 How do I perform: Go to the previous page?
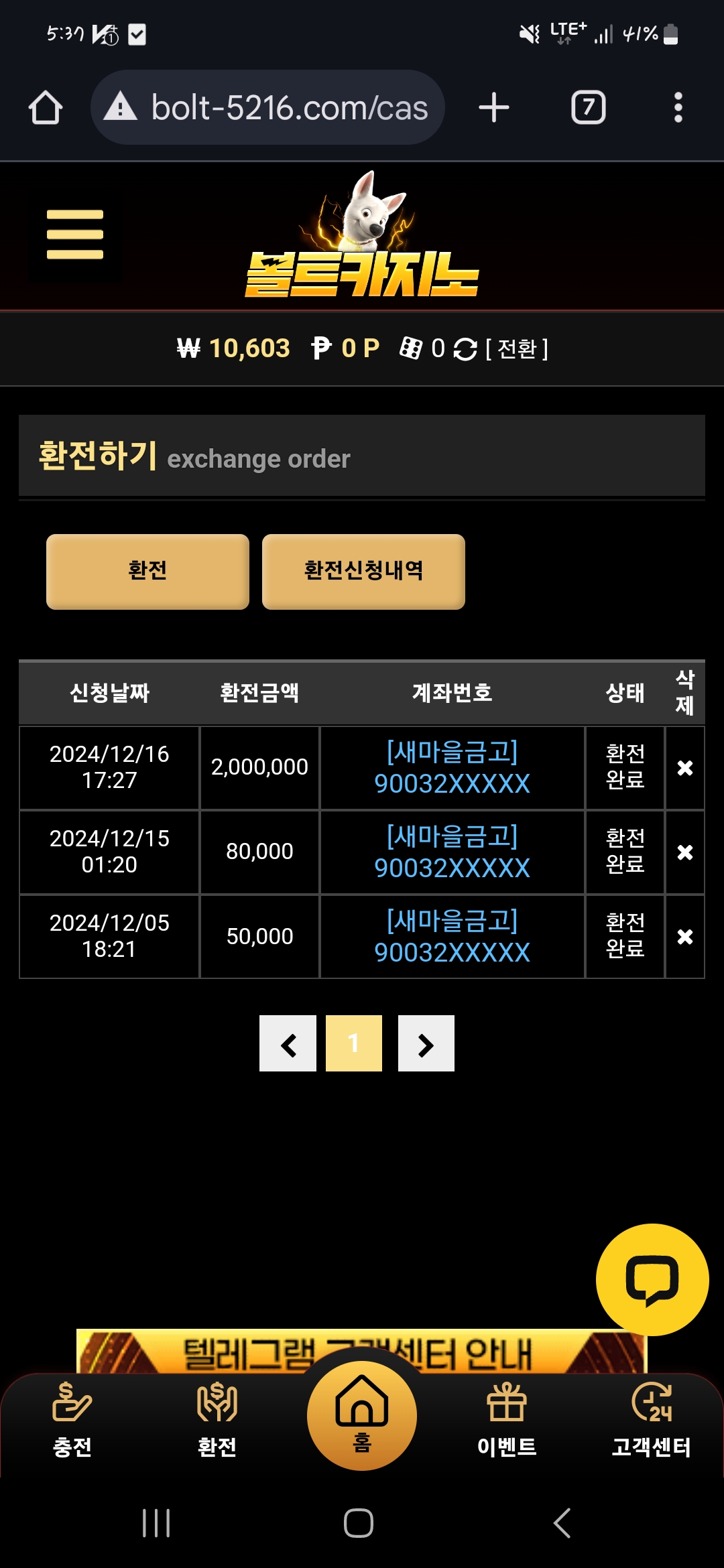(x=288, y=1043)
